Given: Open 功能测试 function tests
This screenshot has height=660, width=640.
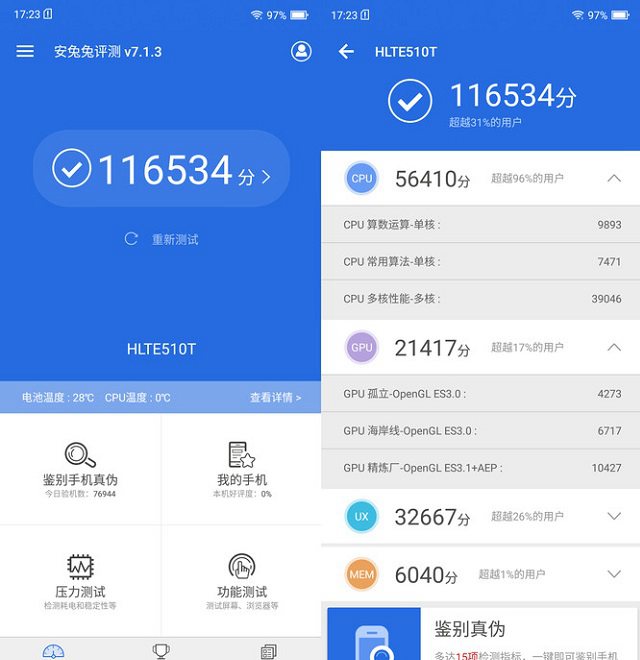Looking at the screenshot, I should (x=241, y=579).
